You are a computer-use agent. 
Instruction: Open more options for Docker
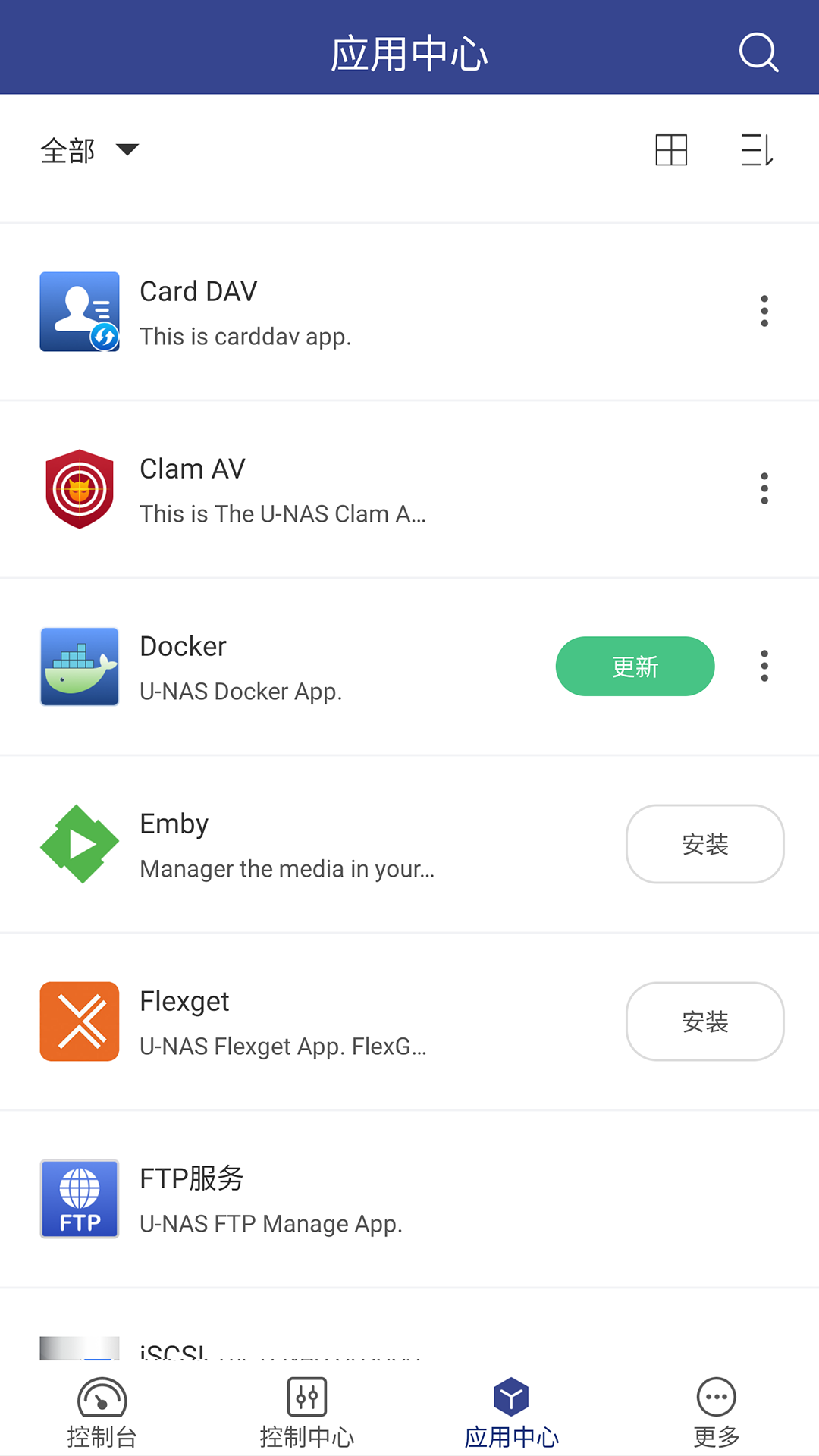[x=764, y=666]
